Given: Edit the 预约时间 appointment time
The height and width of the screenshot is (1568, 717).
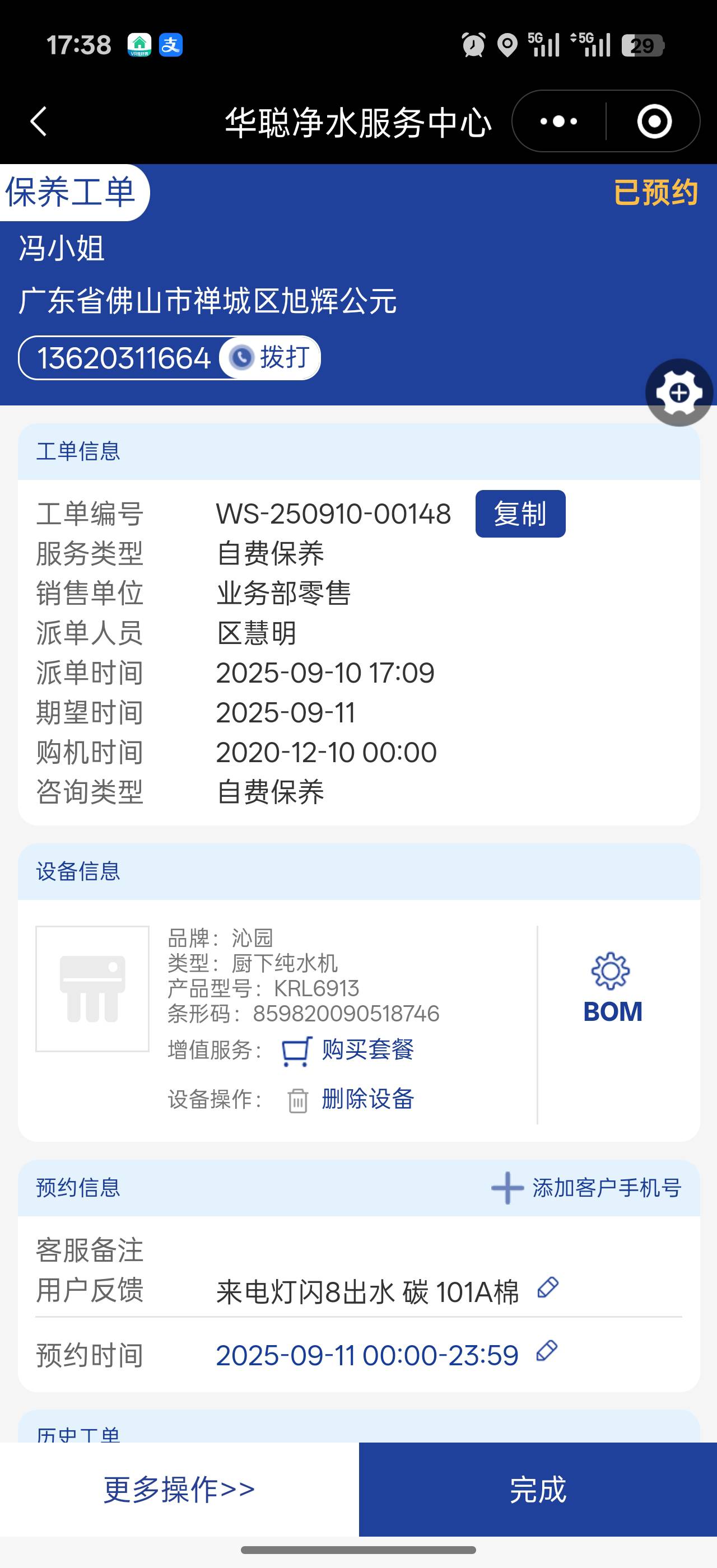Looking at the screenshot, I should (x=547, y=1352).
